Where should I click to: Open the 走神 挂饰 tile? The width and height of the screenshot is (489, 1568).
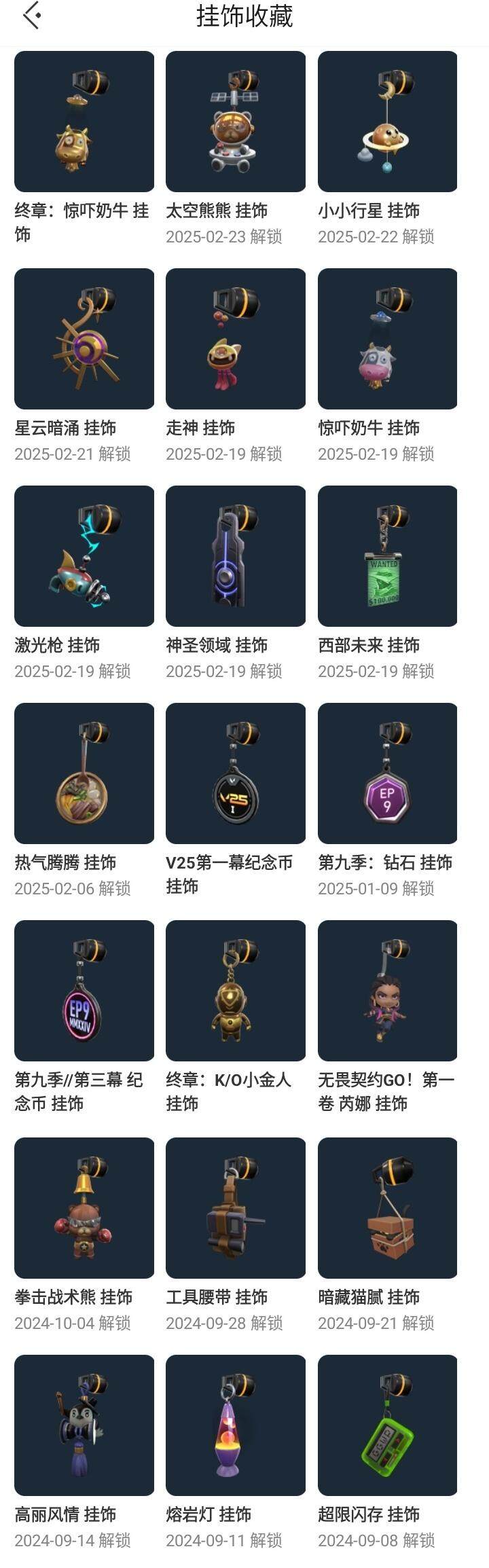(235, 339)
